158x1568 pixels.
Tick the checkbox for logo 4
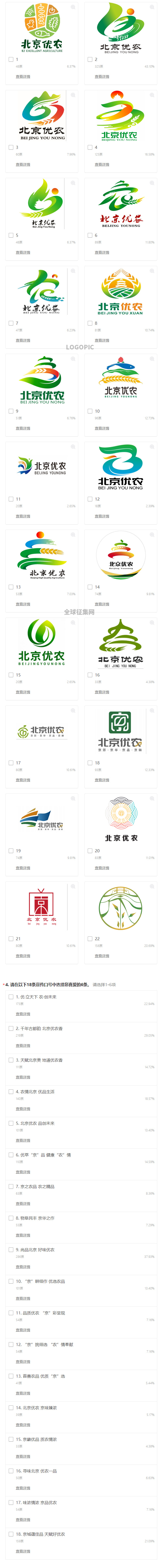coord(90,147)
